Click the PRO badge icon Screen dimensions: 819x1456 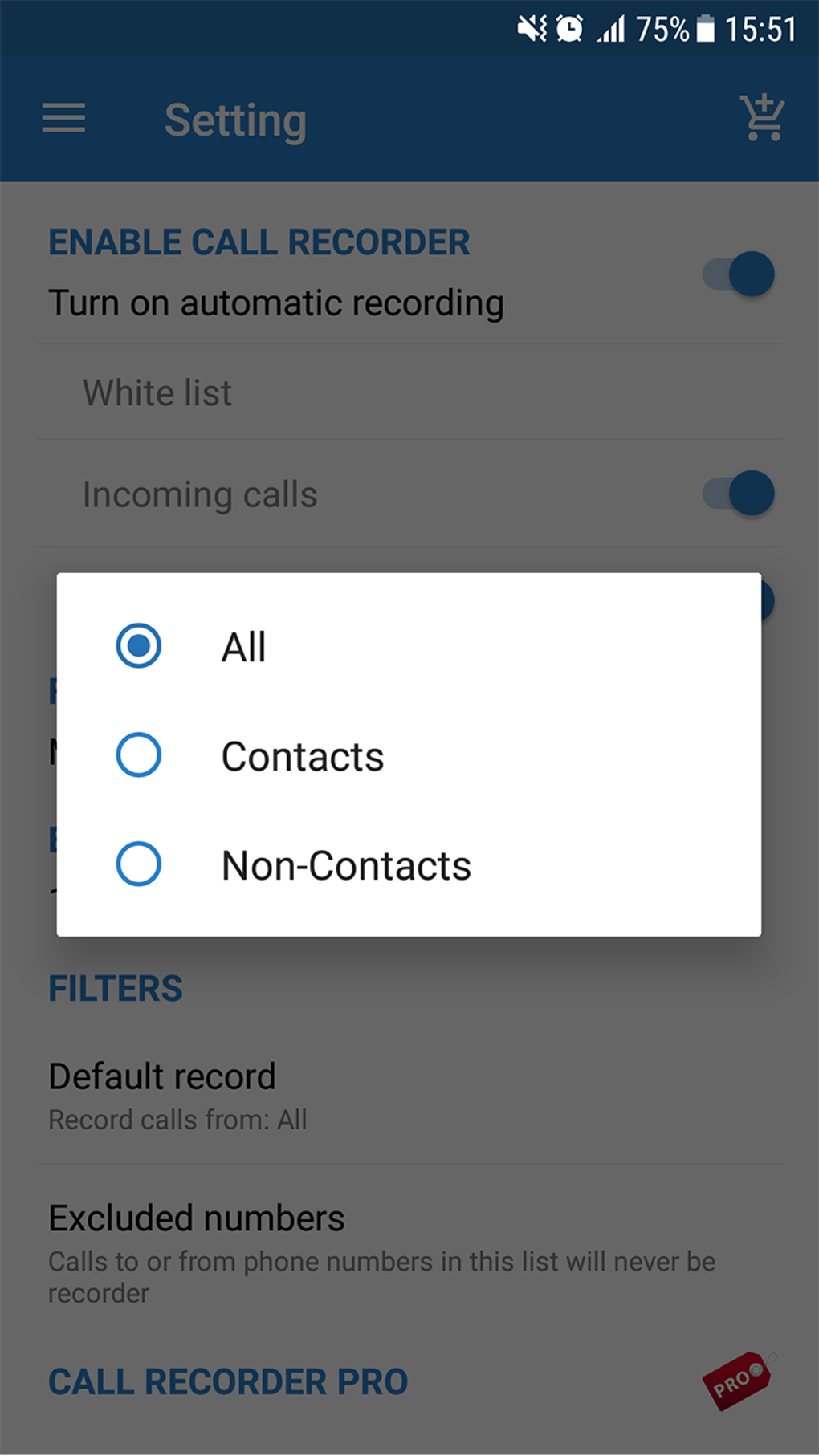click(x=735, y=1382)
